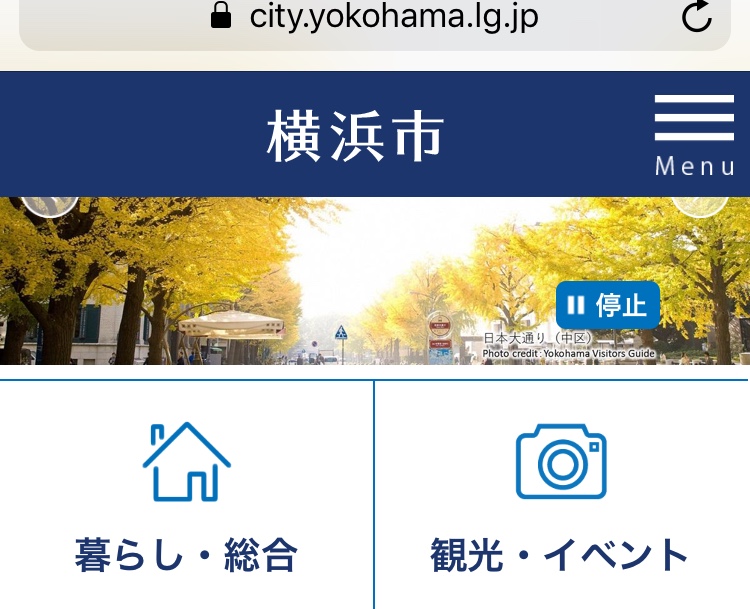Image resolution: width=750 pixels, height=609 pixels.
Task: Open the hamburger Menu
Action: (x=694, y=136)
